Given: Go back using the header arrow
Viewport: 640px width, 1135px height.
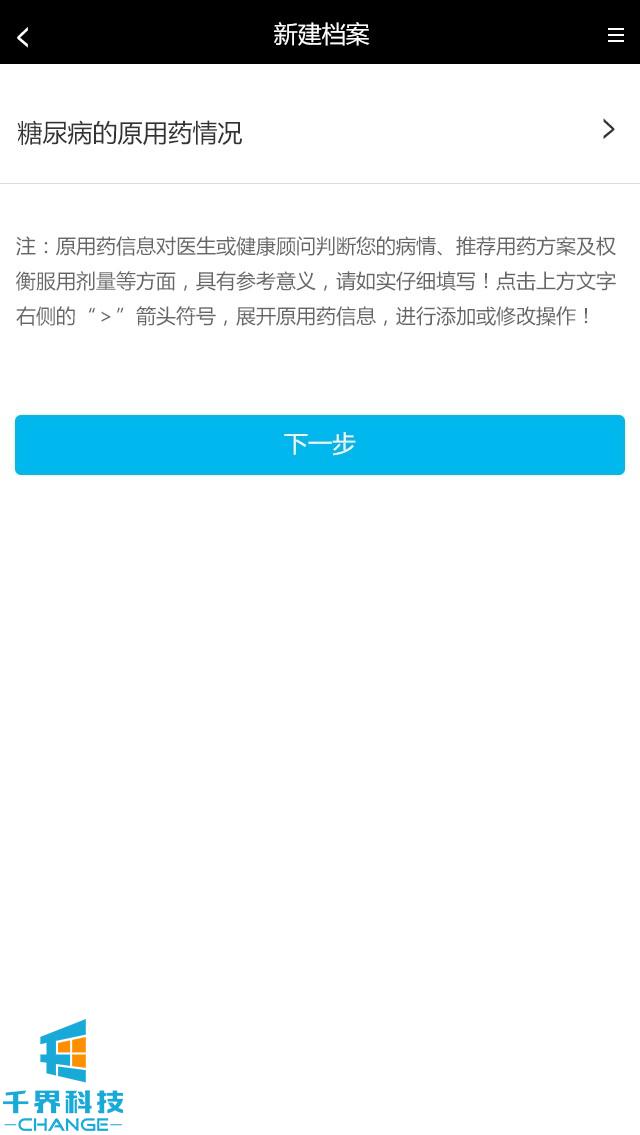Looking at the screenshot, I should click(x=23, y=37).
